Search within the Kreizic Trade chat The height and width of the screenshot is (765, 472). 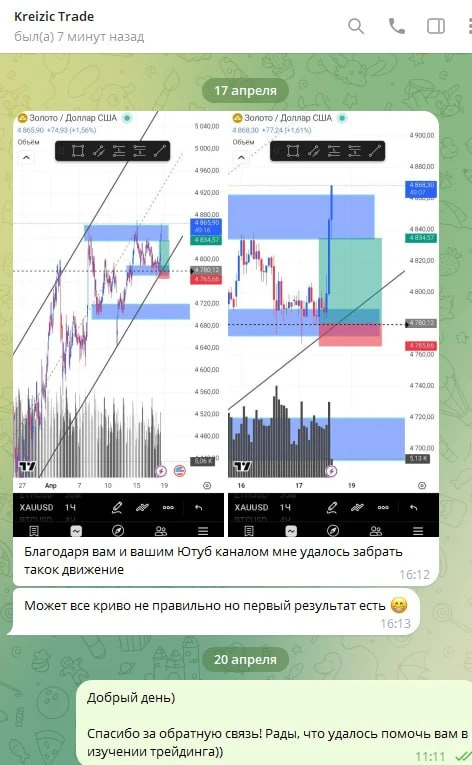pyautogui.click(x=356, y=26)
